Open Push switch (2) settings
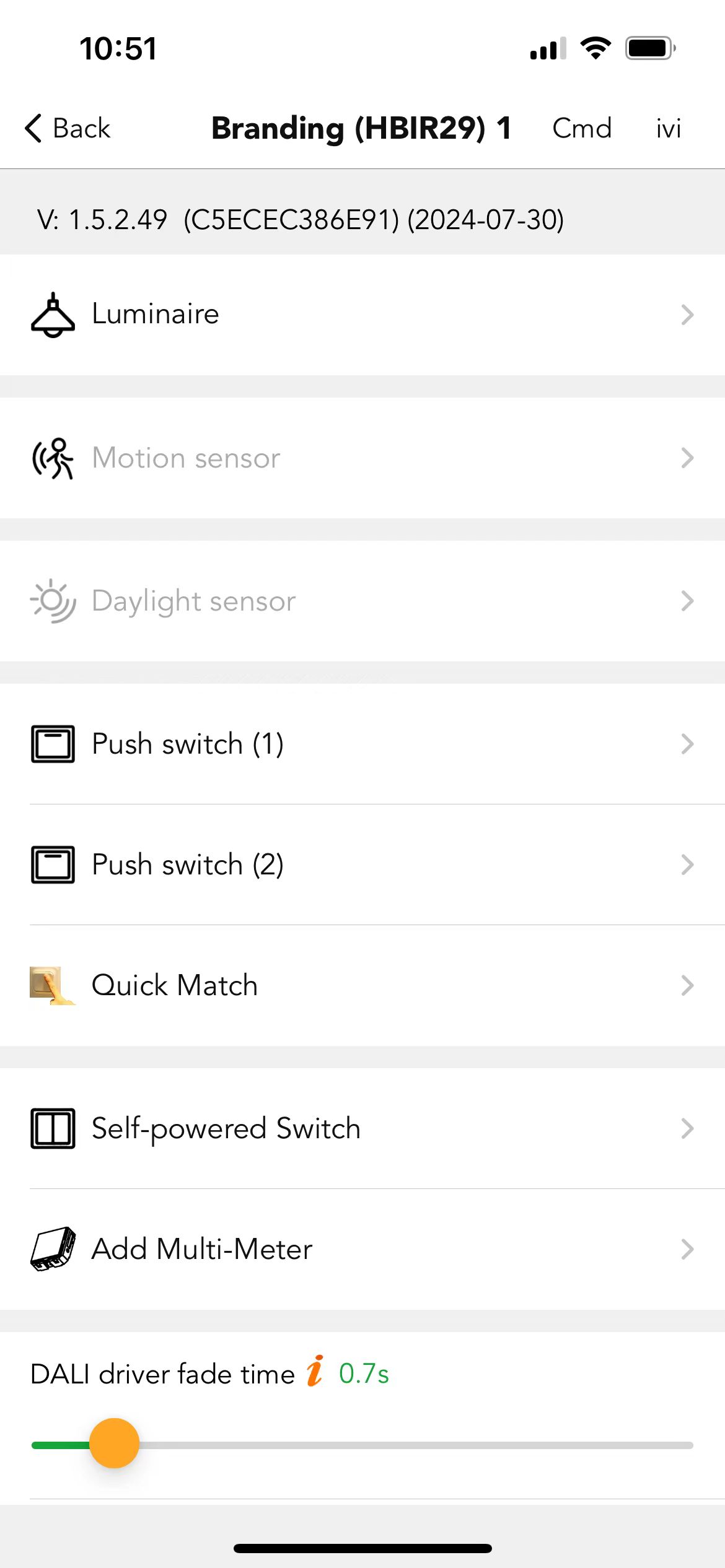725x1568 pixels. pos(362,865)
